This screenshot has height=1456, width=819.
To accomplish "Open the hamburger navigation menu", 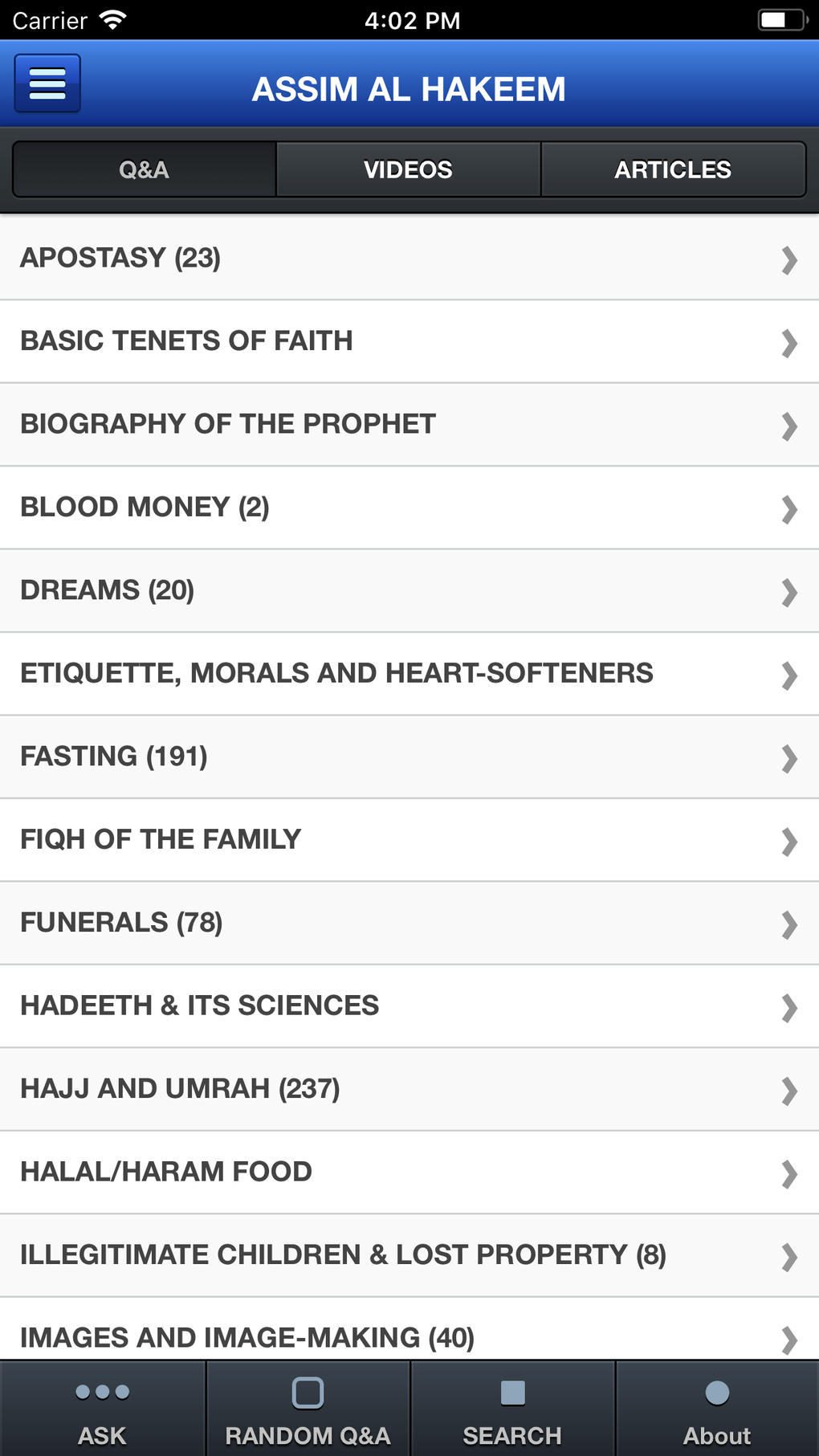I will pos(46,84).
